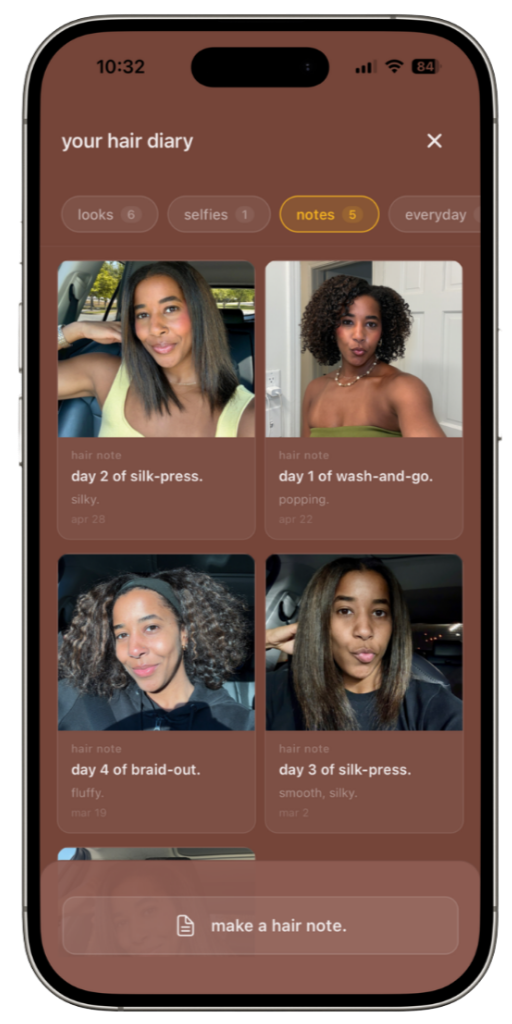Open the day 2 of silk-press note
Screen dimensions: 512x1024
pyautogui.click(x=156, y=400)
